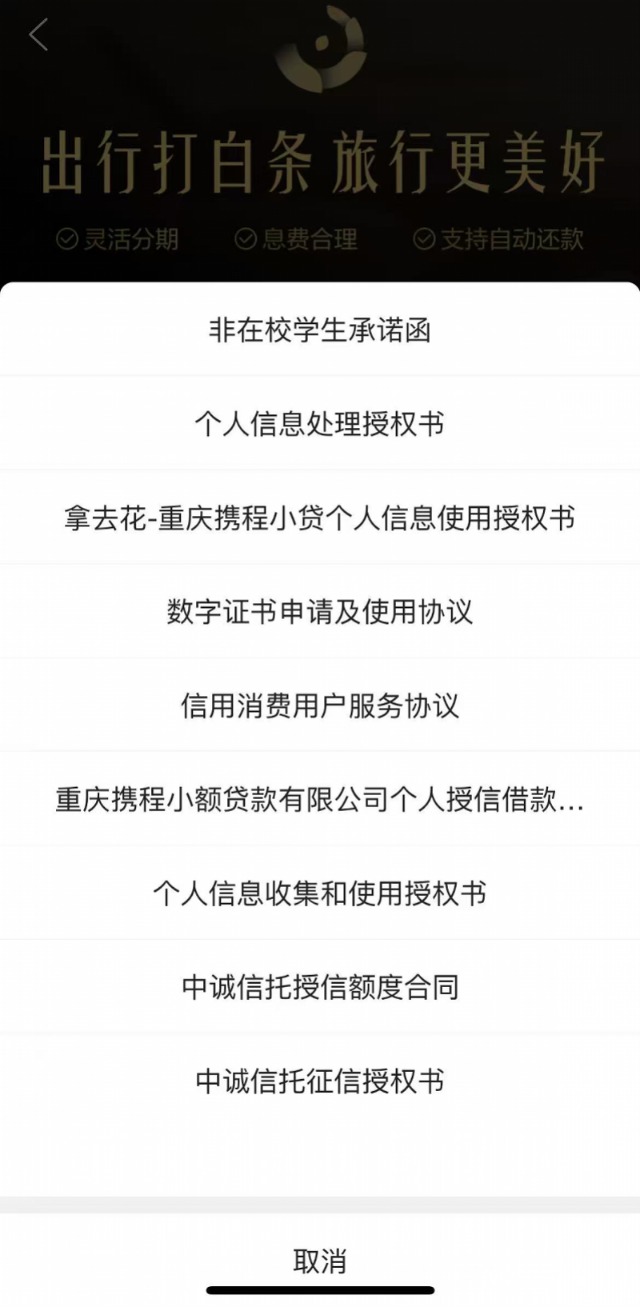
Task: Read 信用消费用户服务协议
Action: coord(320,706)
